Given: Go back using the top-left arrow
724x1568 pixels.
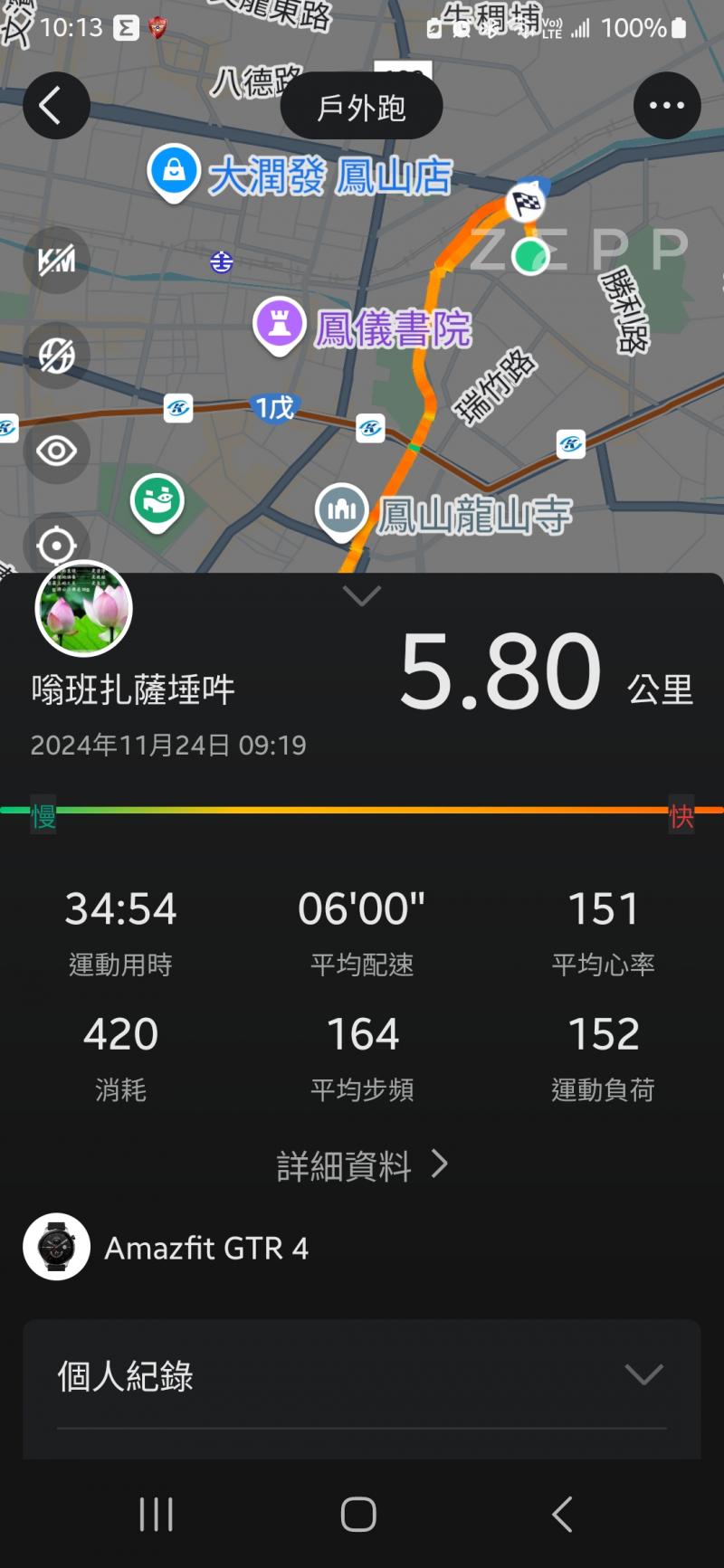Looking at the screenshot, I should coord(56,106).
